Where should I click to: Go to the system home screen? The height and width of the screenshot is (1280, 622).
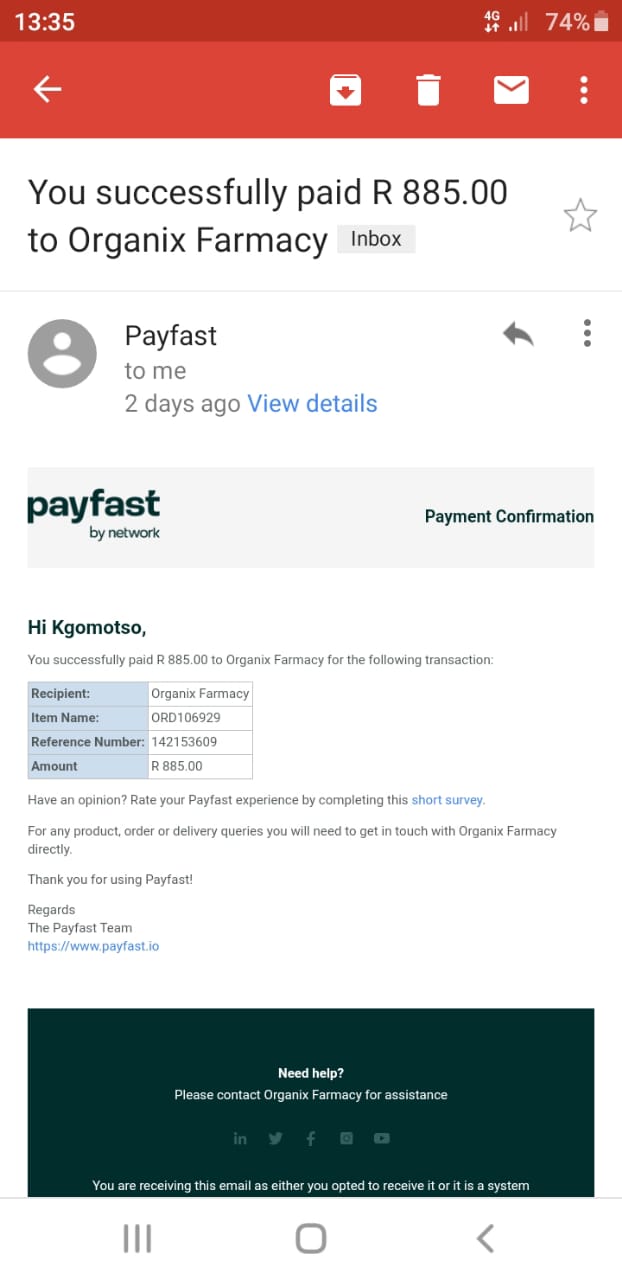pos(311,1239)
